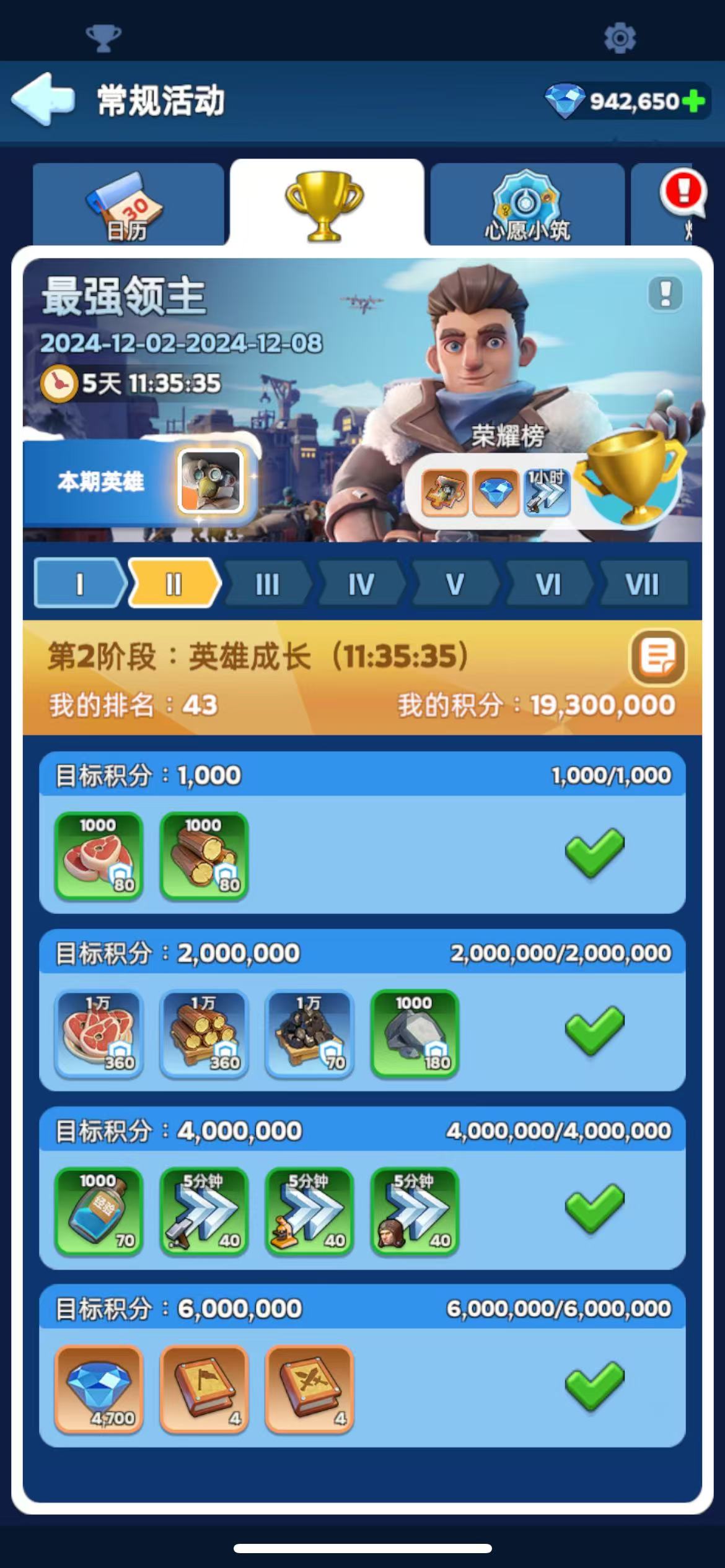Image resolution: width=725 pixels, height=1568 pixels.
Task: Switch to the 心愿小筑 tab
Action: [527, 206]
